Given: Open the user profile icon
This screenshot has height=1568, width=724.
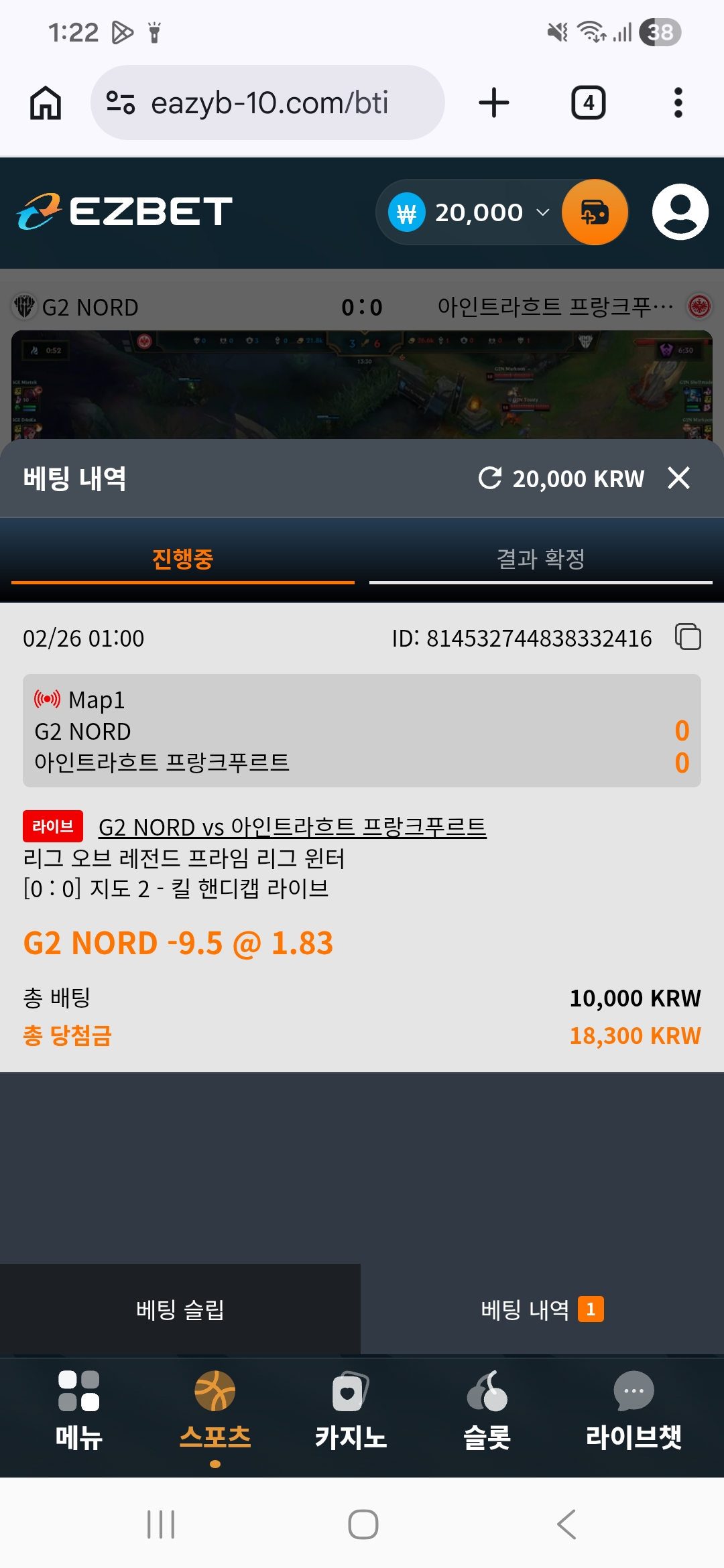Looking at the screenshot, I should pos(680,212).
